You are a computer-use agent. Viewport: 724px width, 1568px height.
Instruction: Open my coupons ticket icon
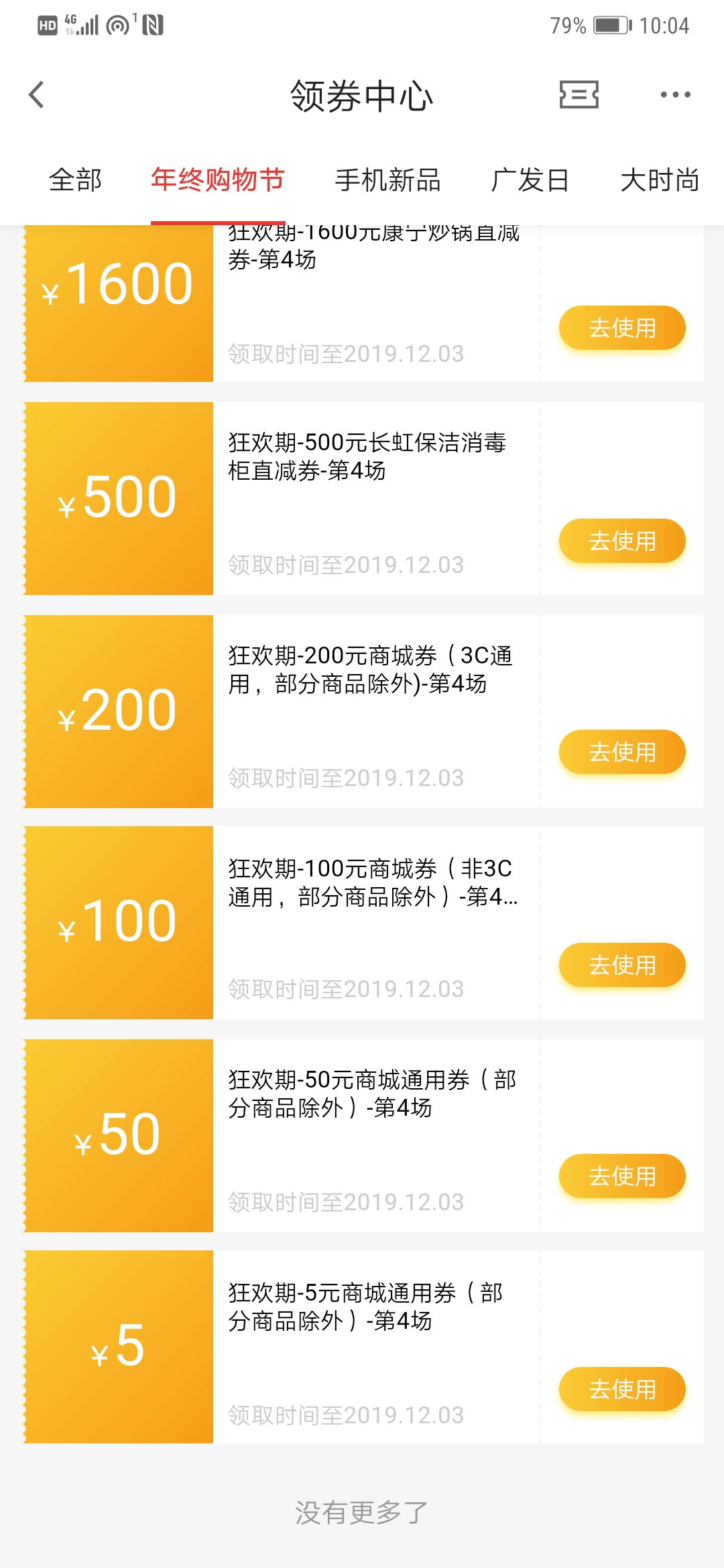pyautogui.click(x=579, y=94)
